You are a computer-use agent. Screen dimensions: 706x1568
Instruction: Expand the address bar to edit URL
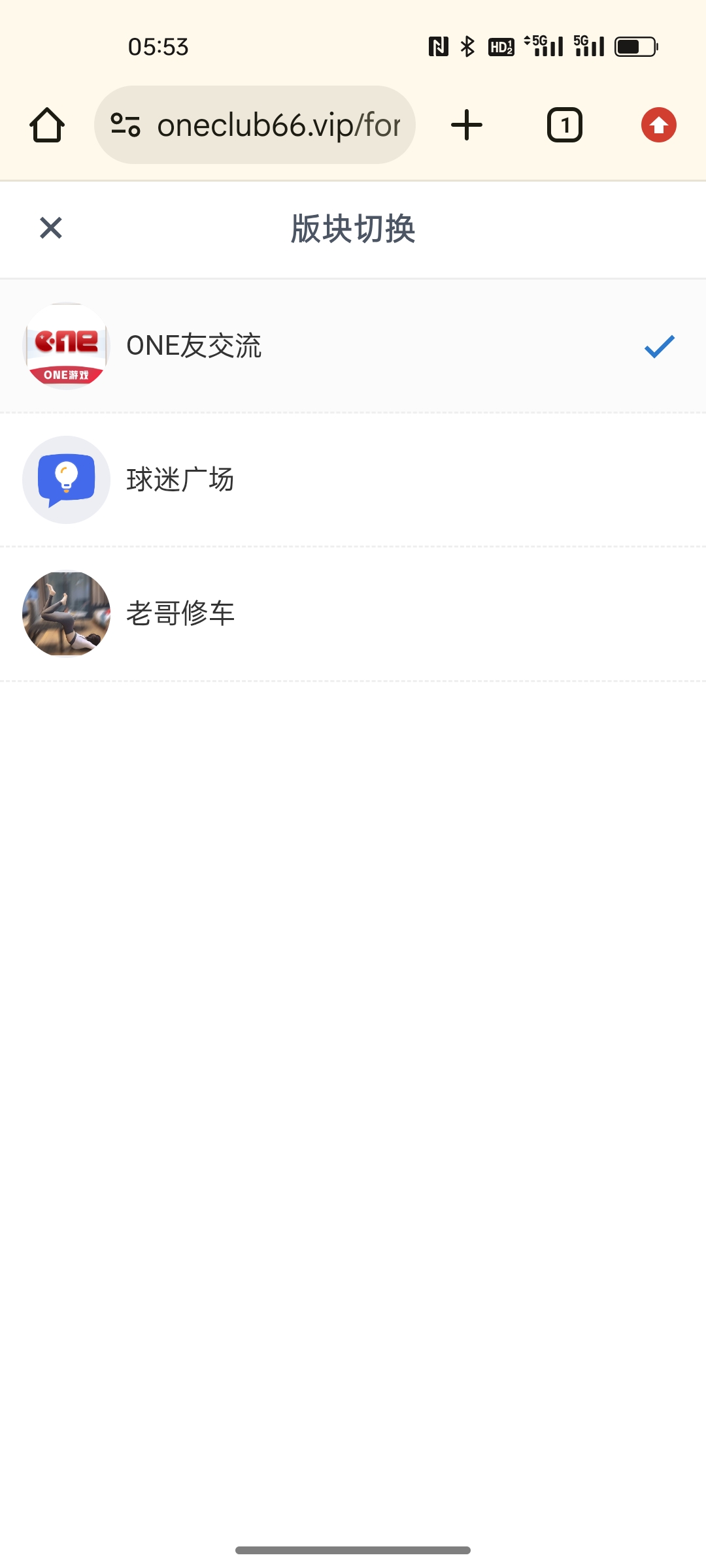[x=275, y=125]
